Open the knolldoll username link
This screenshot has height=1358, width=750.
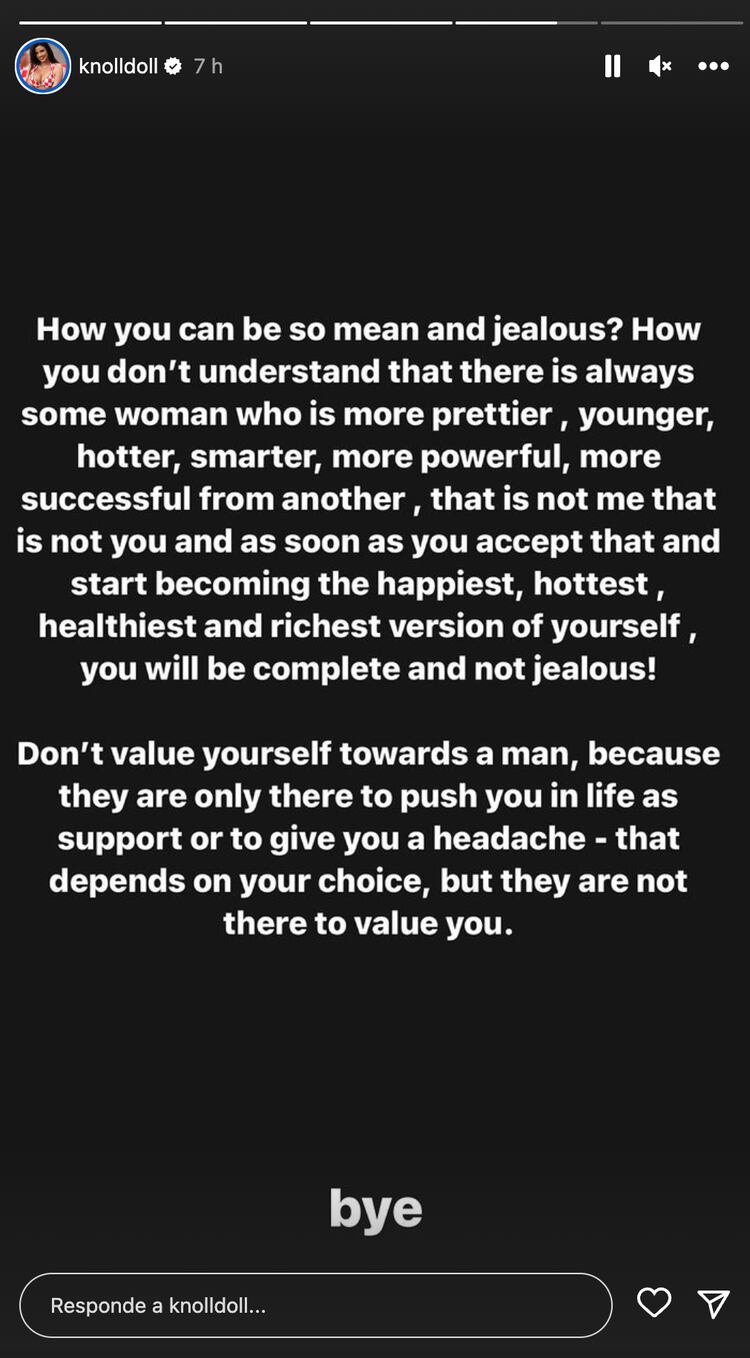tap(118, 66)
